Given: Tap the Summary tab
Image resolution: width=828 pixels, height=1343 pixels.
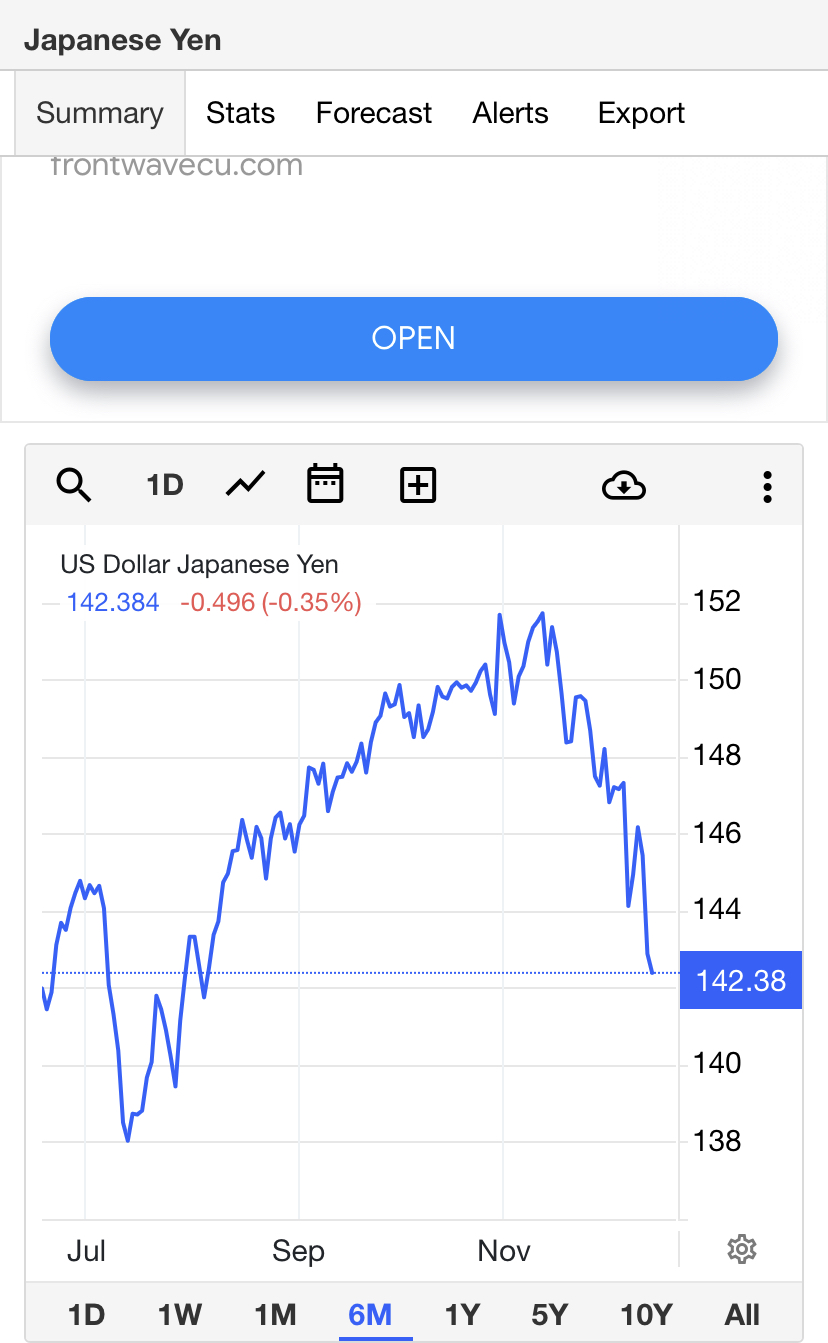Looking at the screenshot, I should 100,113.
